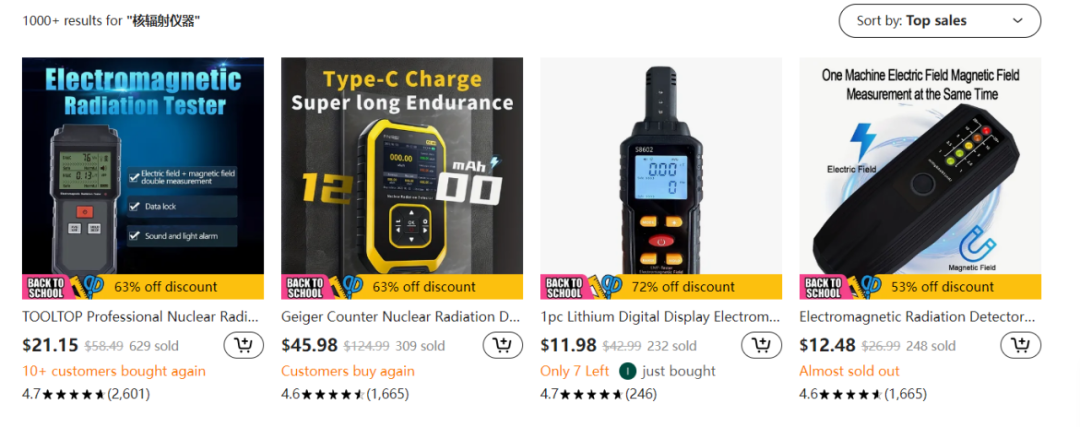Screen dimensions: 1080x427
Task: Add the $12.48 Electromagnetic Detector to cart
Action: (x=1020, y=346)
